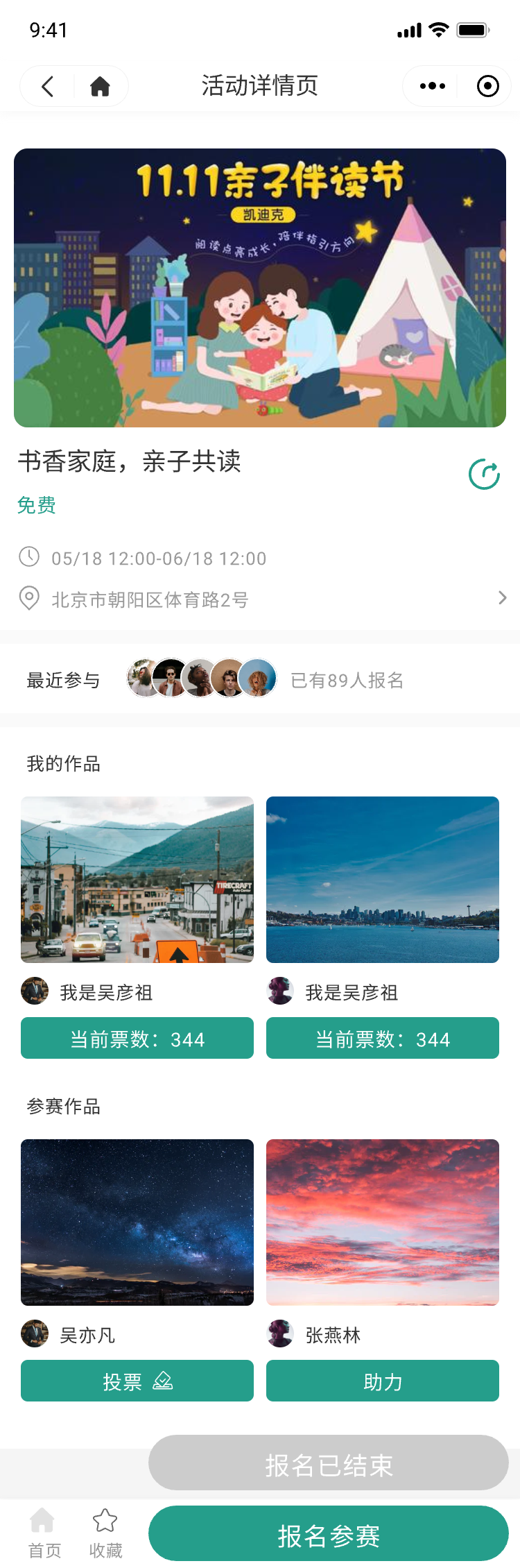The image size is (520, 1568).
Task: Open my city skyline photo entry
Action: 383,879
